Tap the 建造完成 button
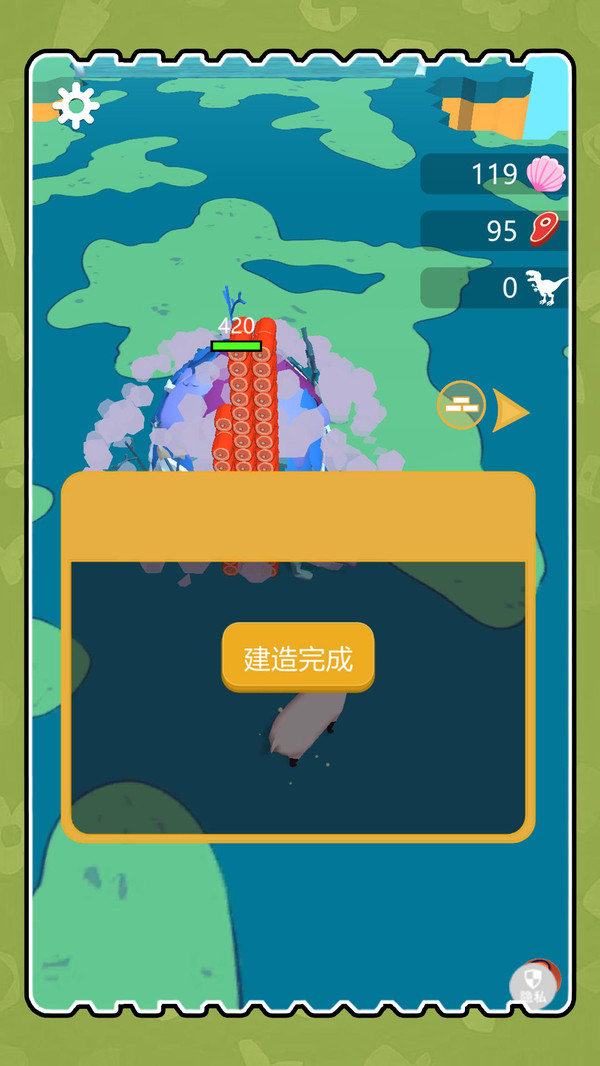This screenshot has height=1066, width=600. tap(298, 657)
